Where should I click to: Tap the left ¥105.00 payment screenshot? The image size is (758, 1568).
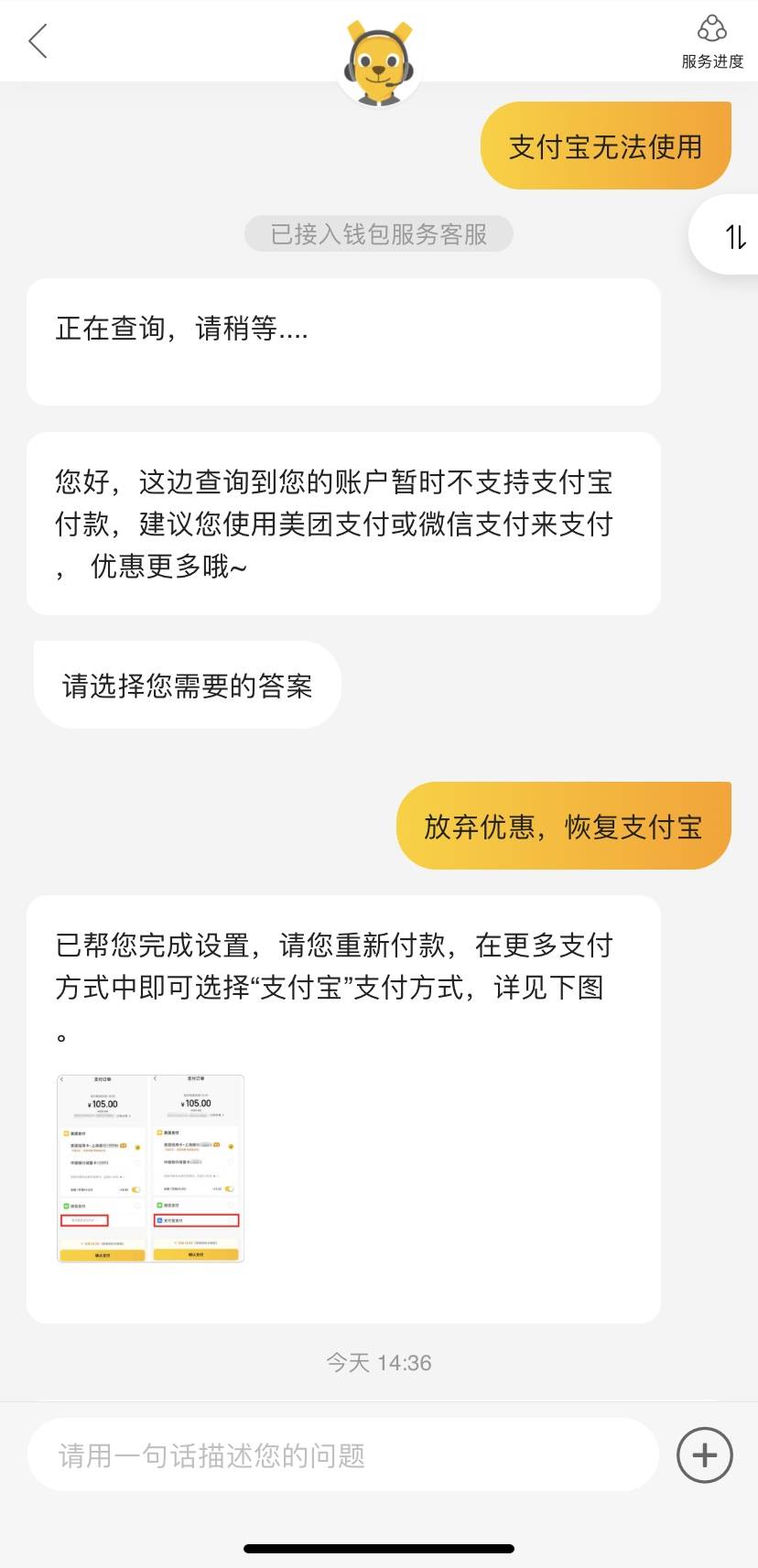103,1167
